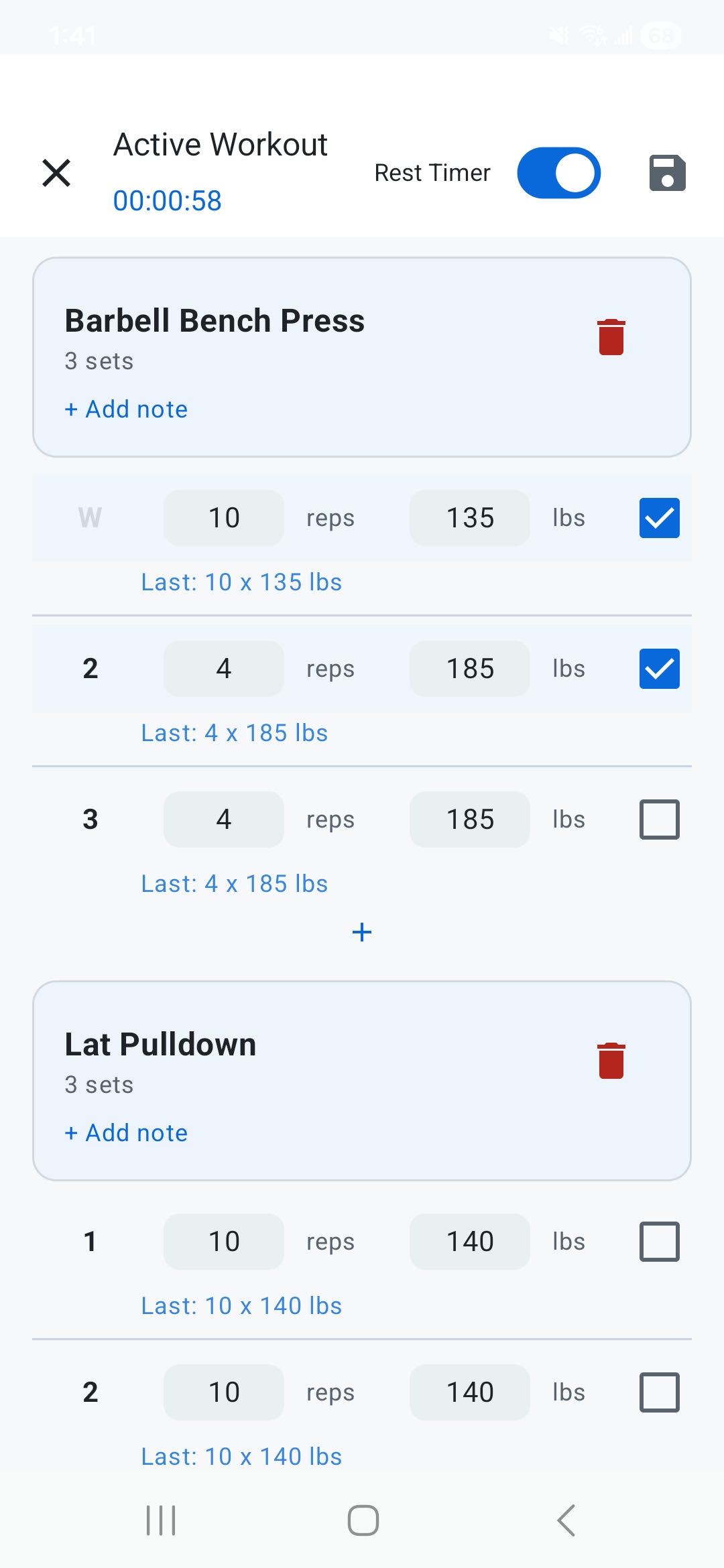Uncheck the warmup set for Bench Press

pos(659,517)
